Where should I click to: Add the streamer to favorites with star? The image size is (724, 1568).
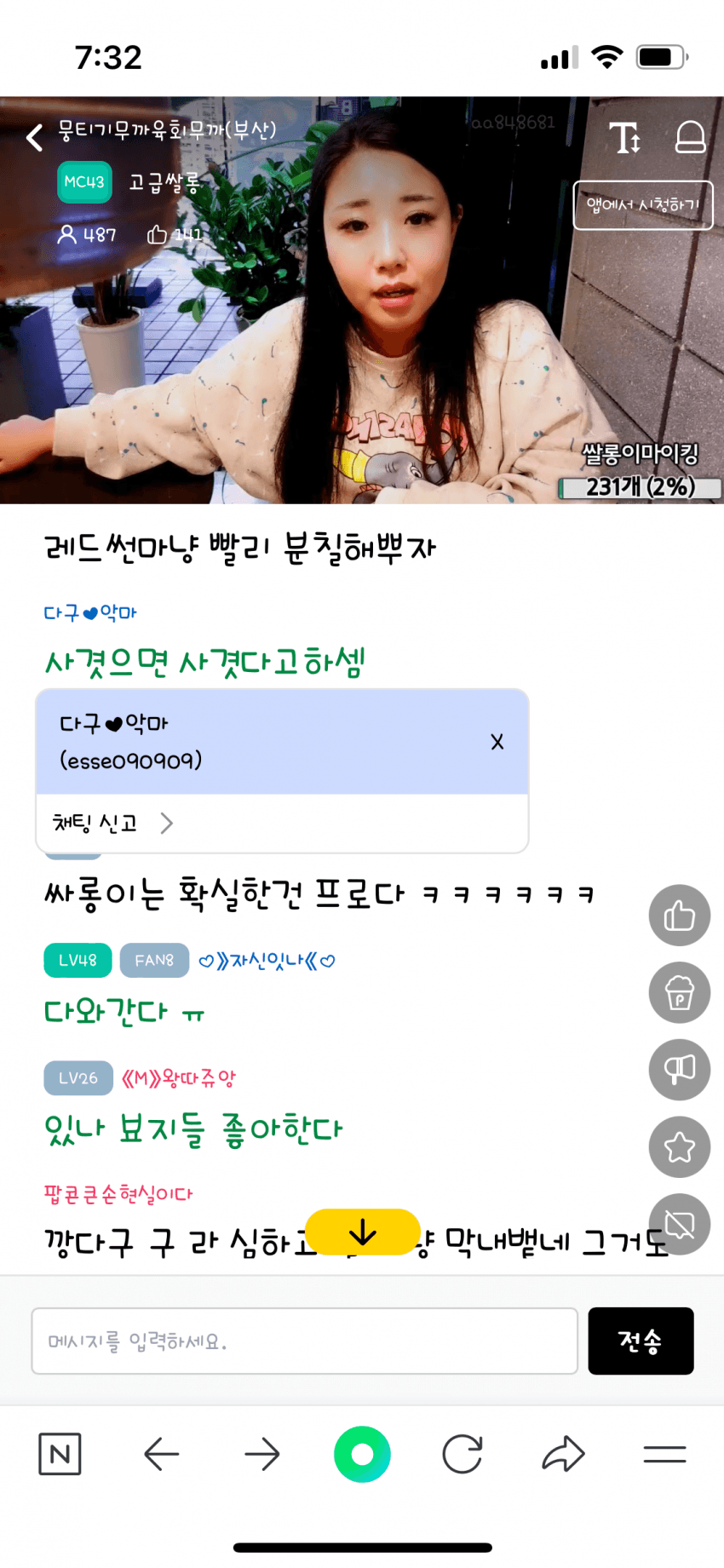679,1146
